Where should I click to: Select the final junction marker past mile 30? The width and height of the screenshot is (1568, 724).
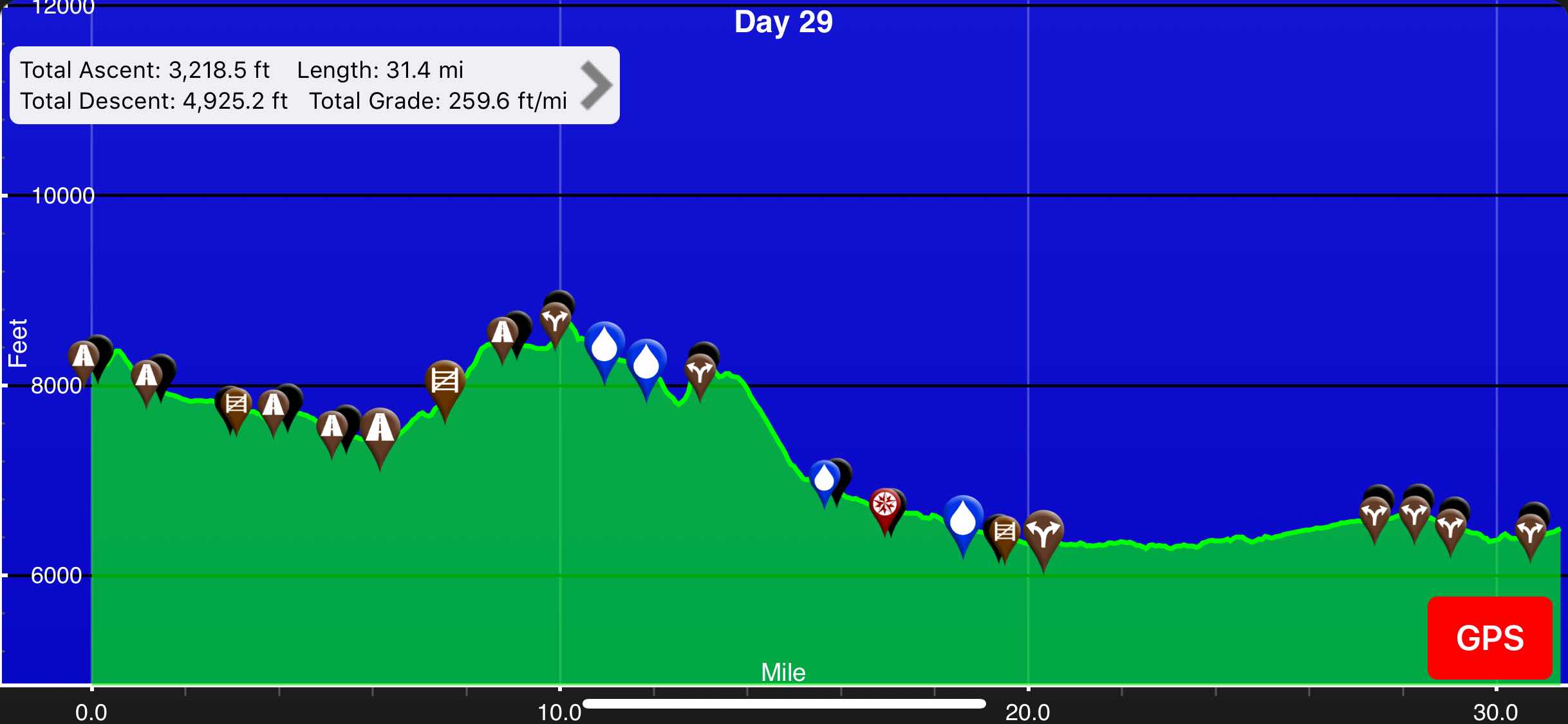point(1530,532)
